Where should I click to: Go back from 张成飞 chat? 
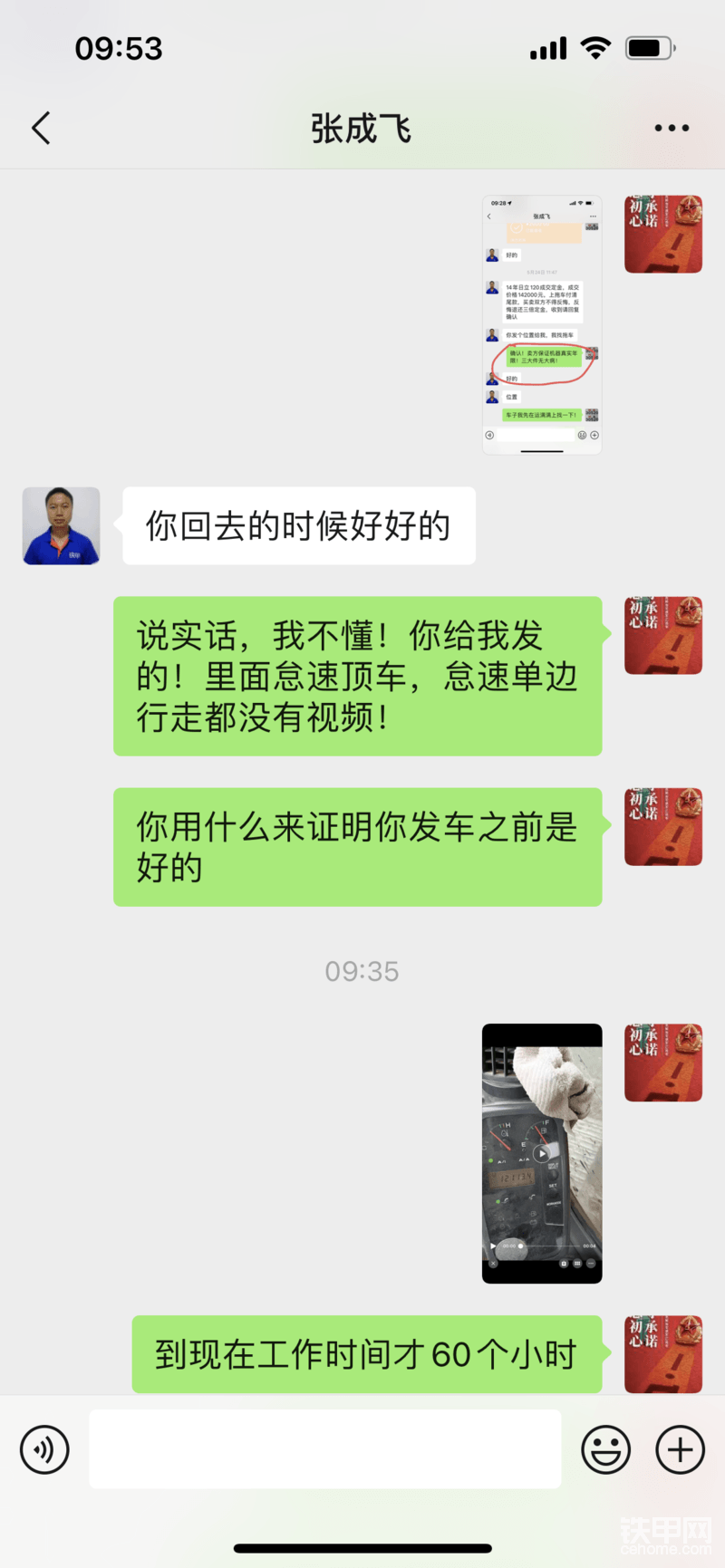(x=41, y=129)
